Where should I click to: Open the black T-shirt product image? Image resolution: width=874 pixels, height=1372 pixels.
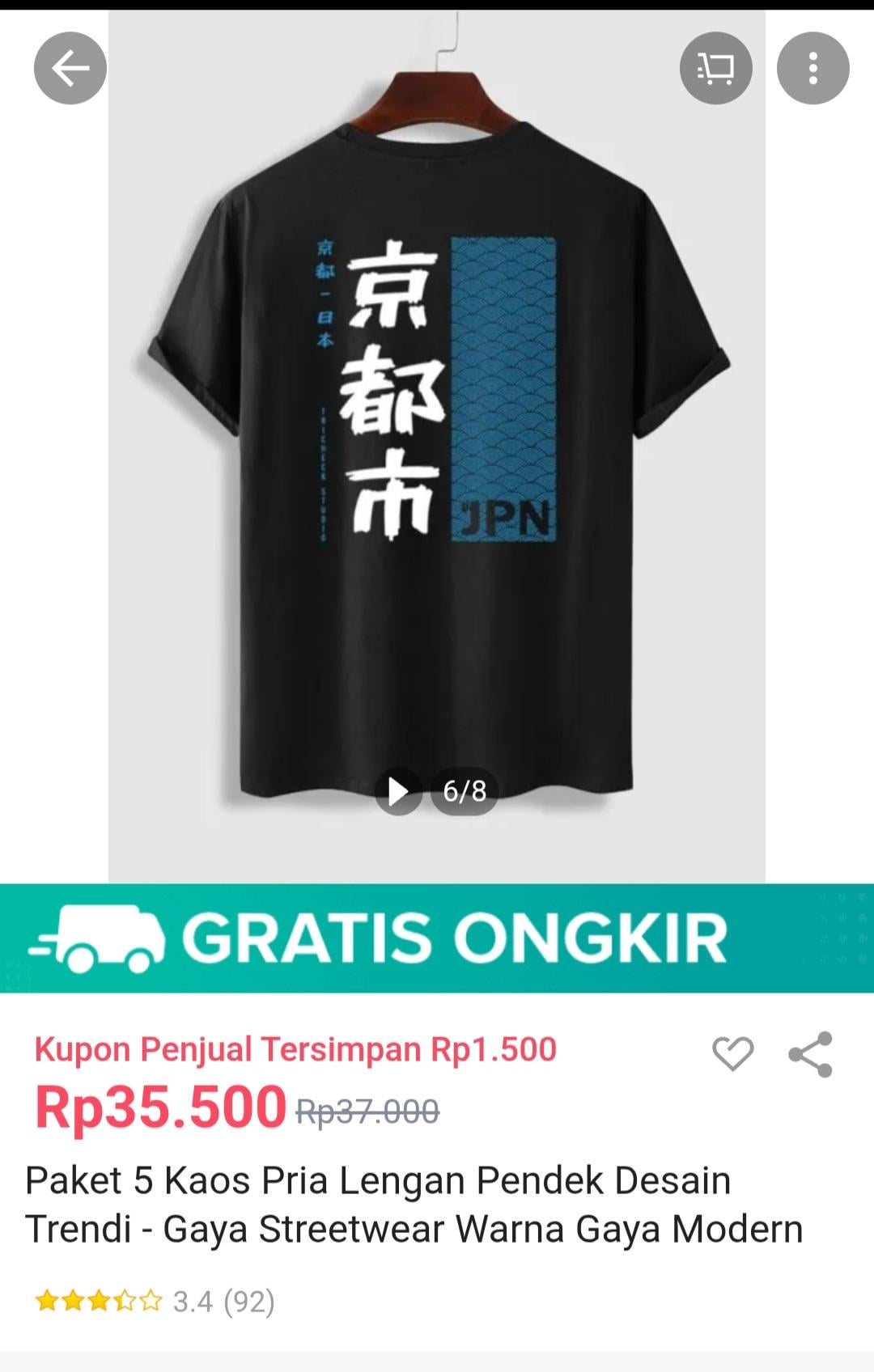pos(437,445)
